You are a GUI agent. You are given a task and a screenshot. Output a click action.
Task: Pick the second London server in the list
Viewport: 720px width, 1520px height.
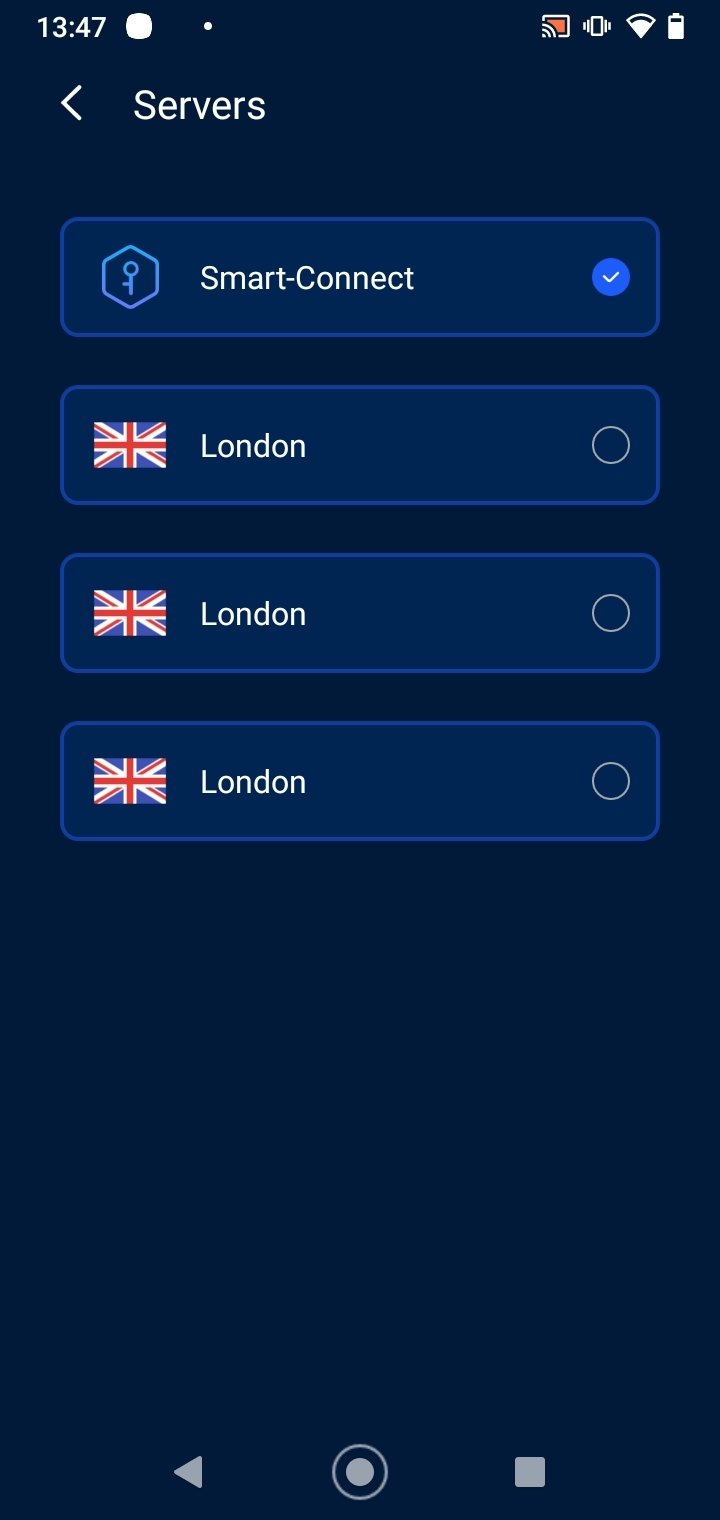tap(360, 613)
